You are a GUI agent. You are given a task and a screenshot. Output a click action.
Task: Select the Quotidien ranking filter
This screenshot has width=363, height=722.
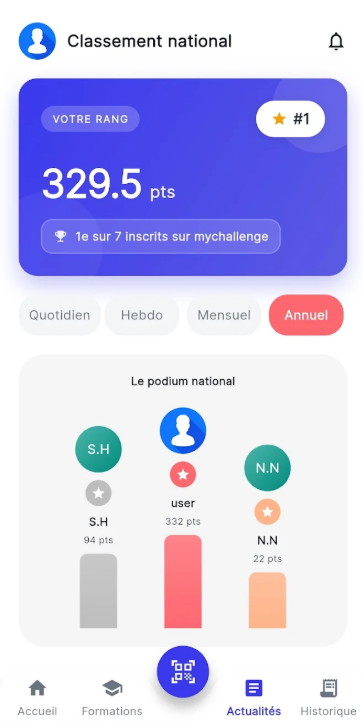59,315
